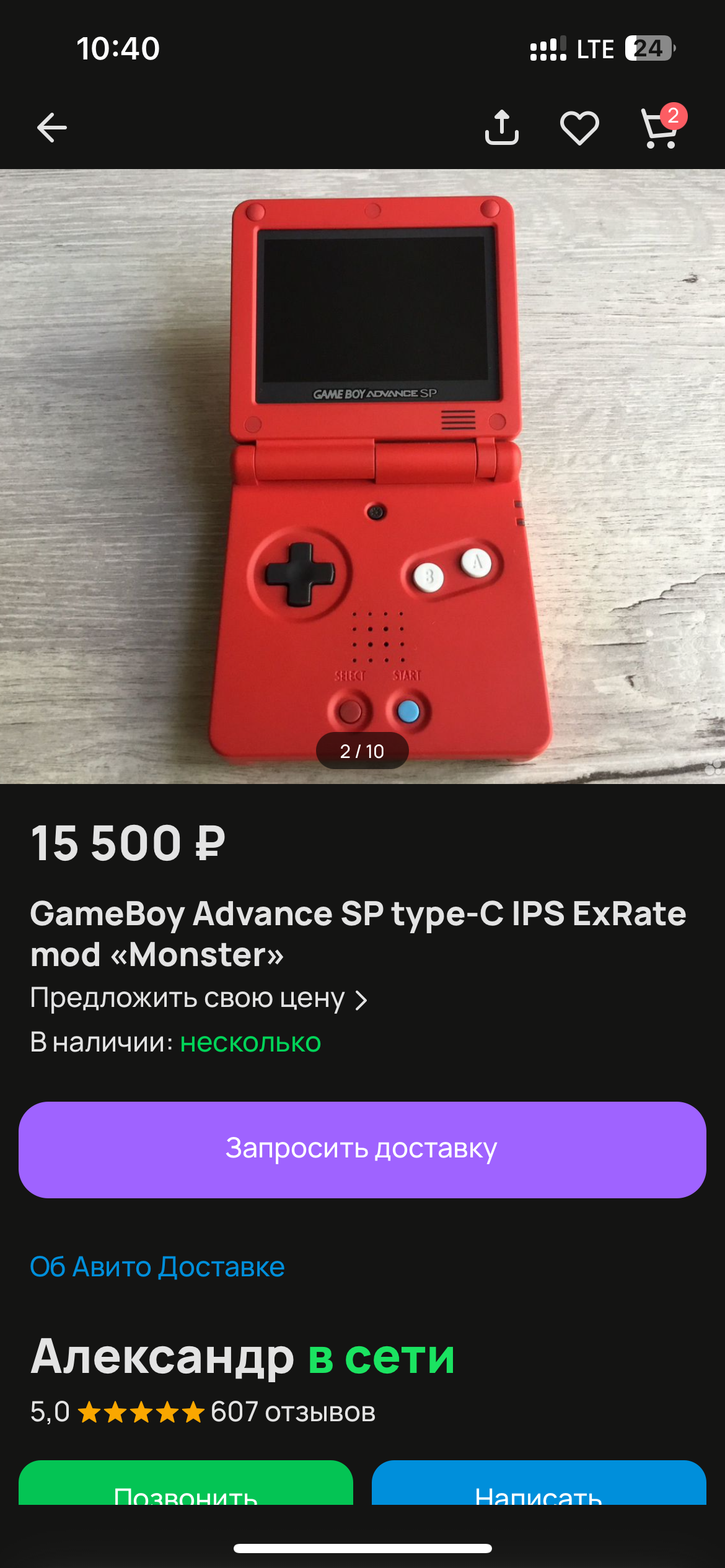Add listing to favorites with heart icon
Screen dimensions: 725x1568
[579, 128]
